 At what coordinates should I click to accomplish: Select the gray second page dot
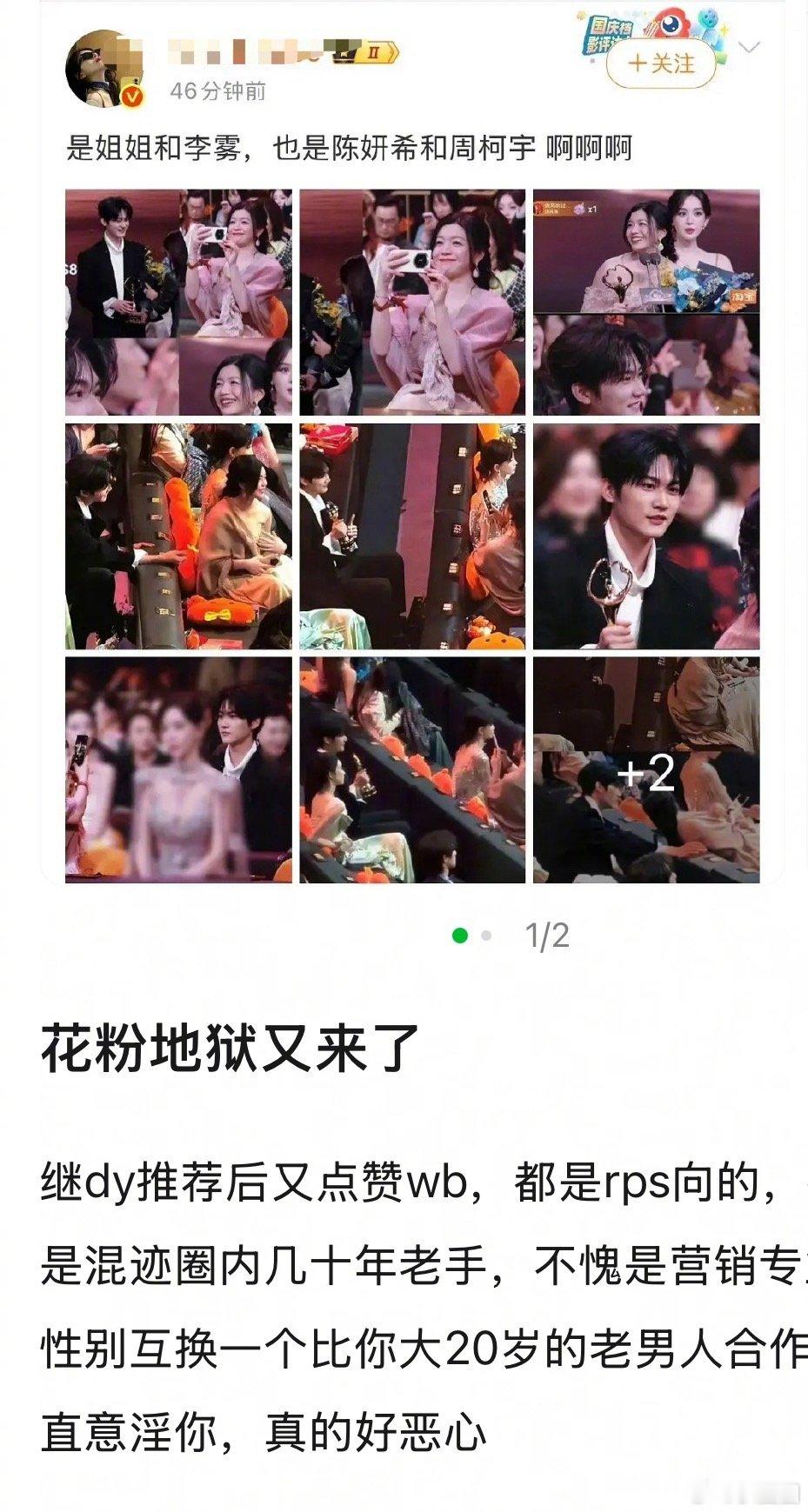[x=485, y=938]
